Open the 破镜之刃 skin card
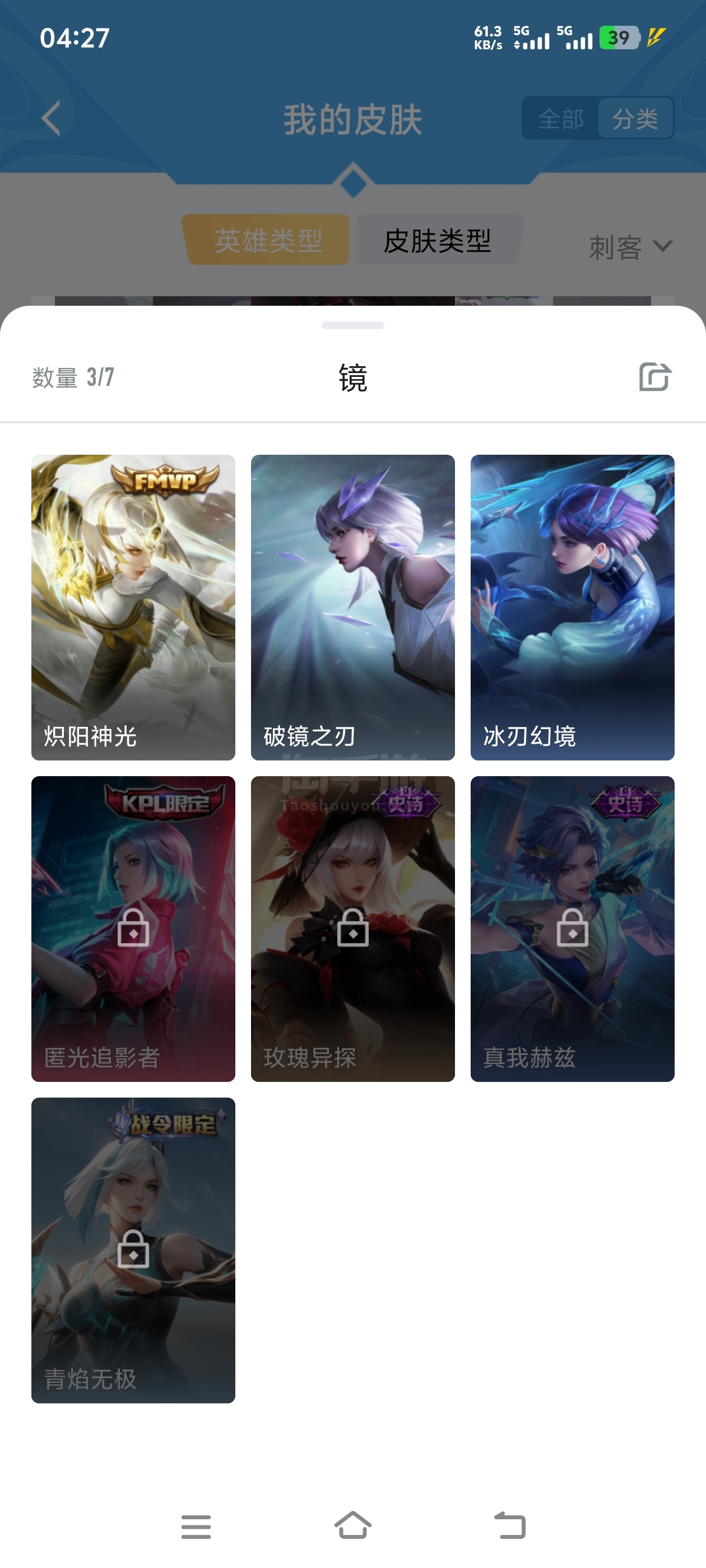The width and height of the screenshot is (706, 1568). coord(352,607)
